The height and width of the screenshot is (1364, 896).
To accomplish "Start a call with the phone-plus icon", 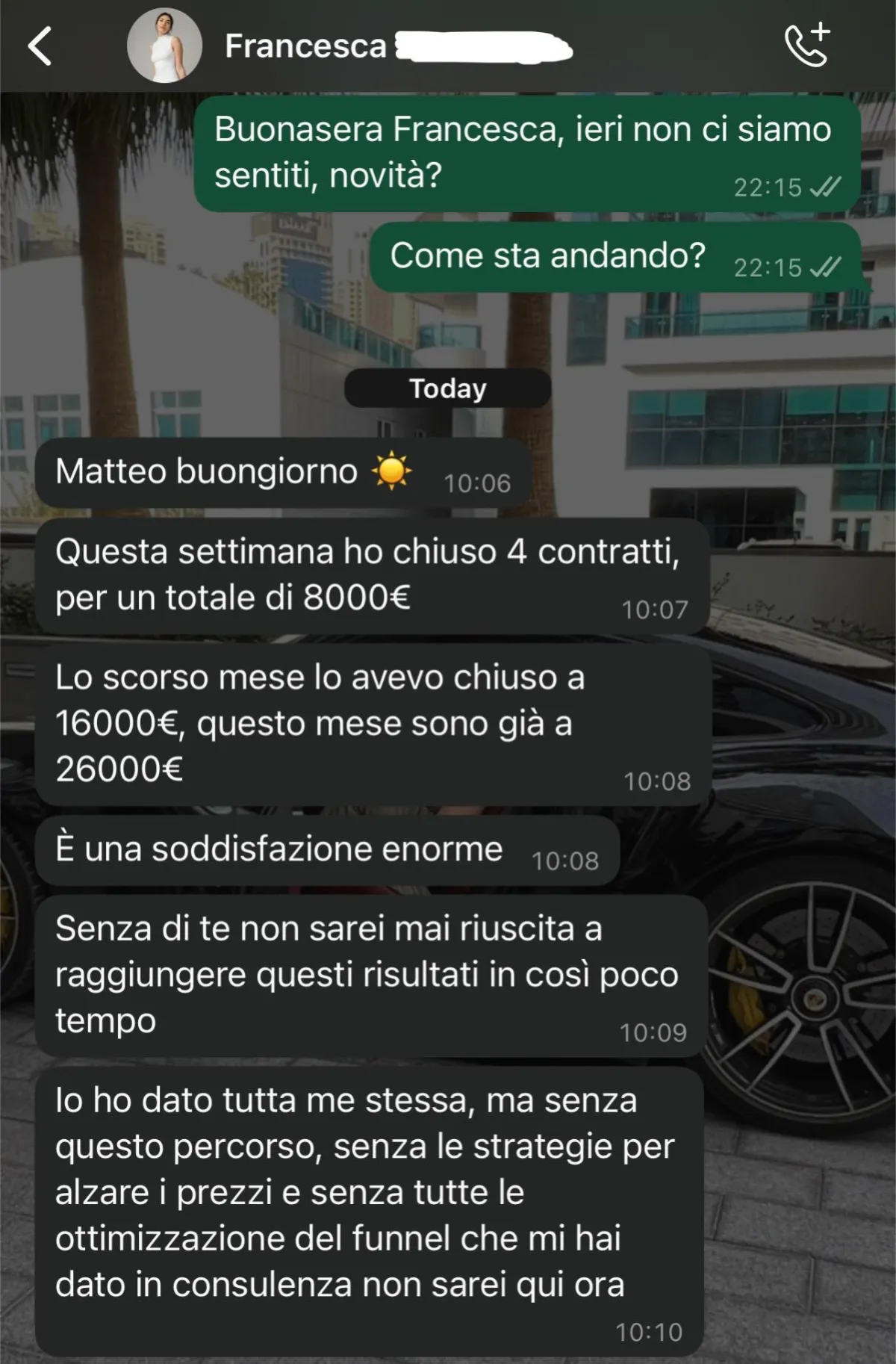I will click(x=807, y=45).
